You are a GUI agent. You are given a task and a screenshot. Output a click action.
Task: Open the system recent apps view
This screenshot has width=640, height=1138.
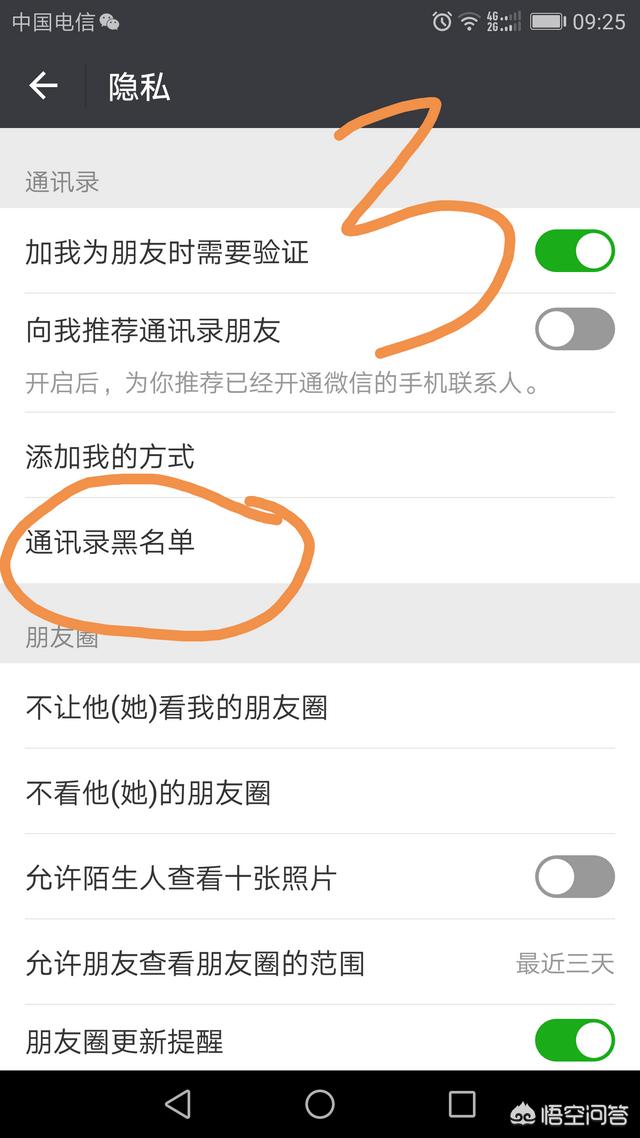pos(462,1104)
